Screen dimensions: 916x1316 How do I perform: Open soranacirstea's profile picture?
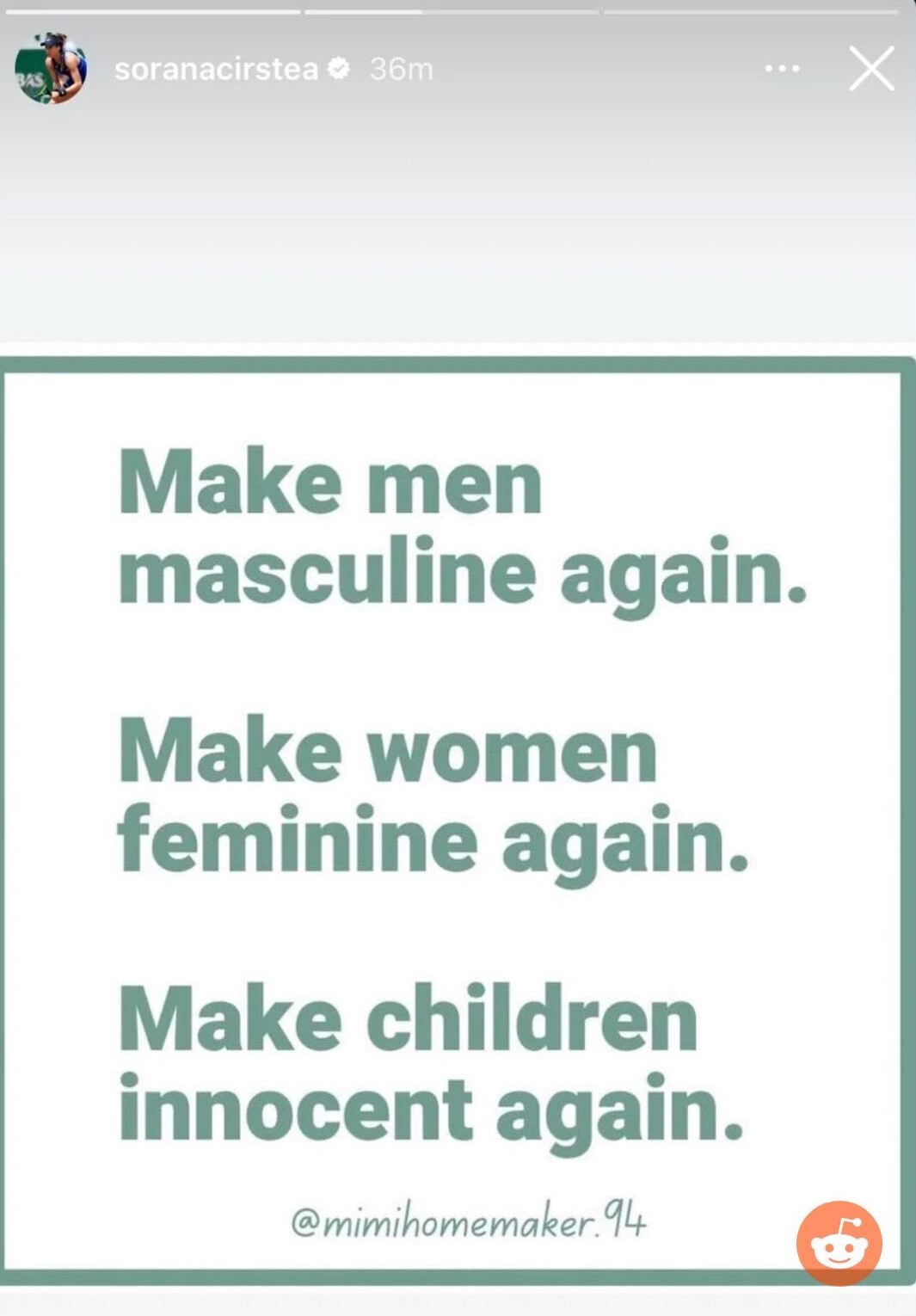pyautogui.click(x=51, y=69)
